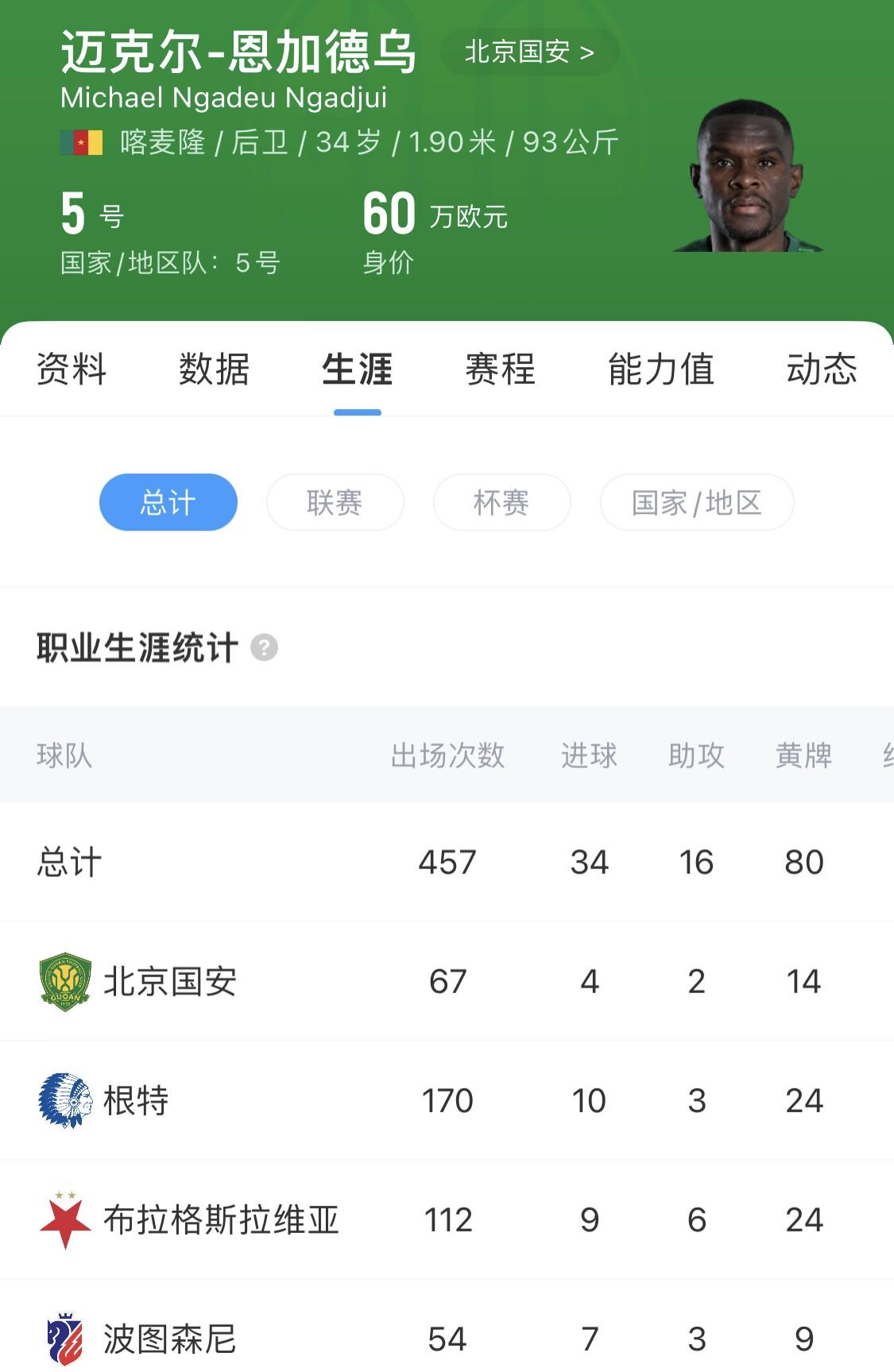Screen dimensions: 894x1372
Task: Expand the 总计 stats row
Action: [x=318, y=862]
